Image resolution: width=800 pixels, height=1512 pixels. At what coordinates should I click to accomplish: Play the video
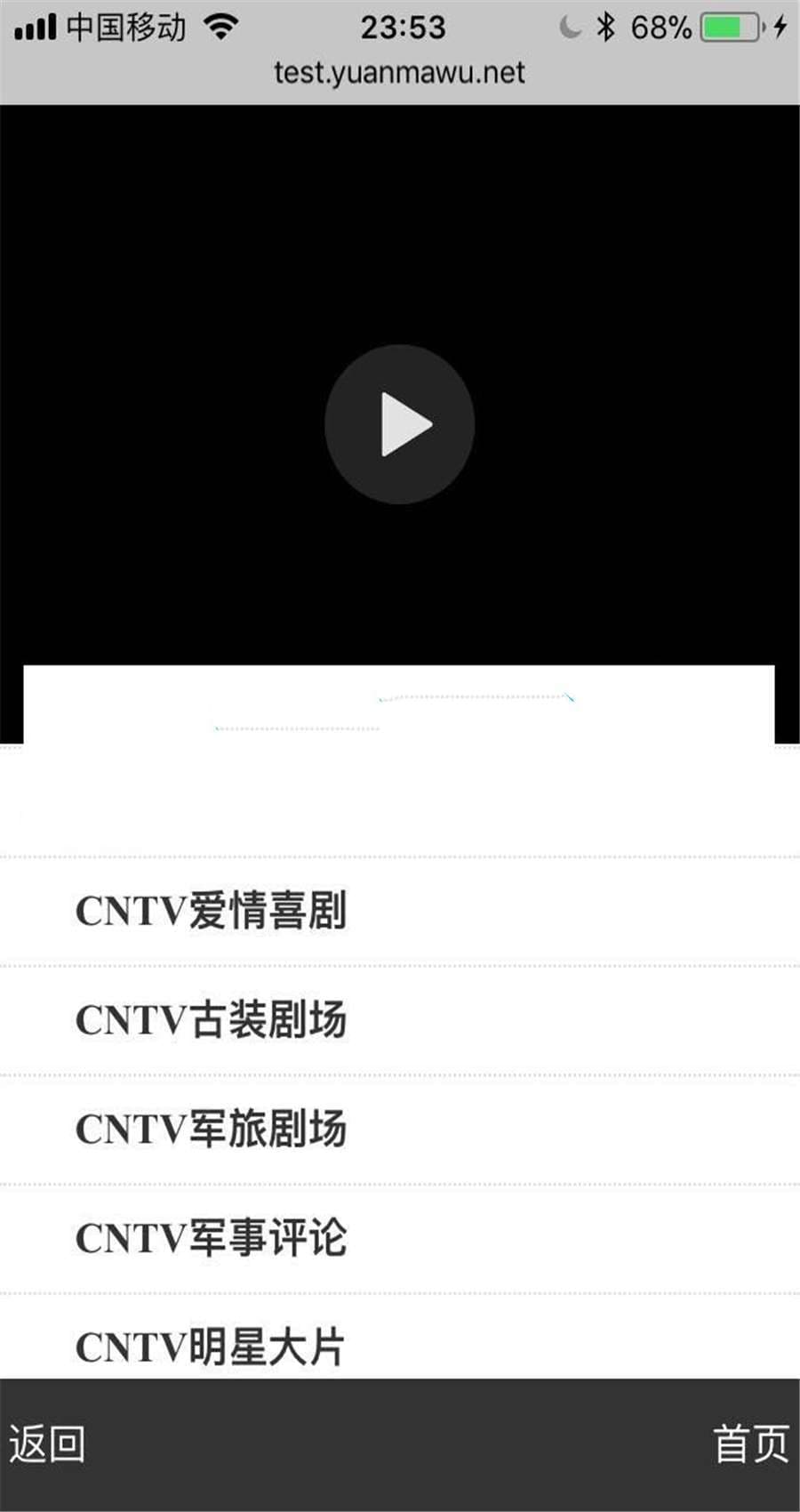(399, 424)
